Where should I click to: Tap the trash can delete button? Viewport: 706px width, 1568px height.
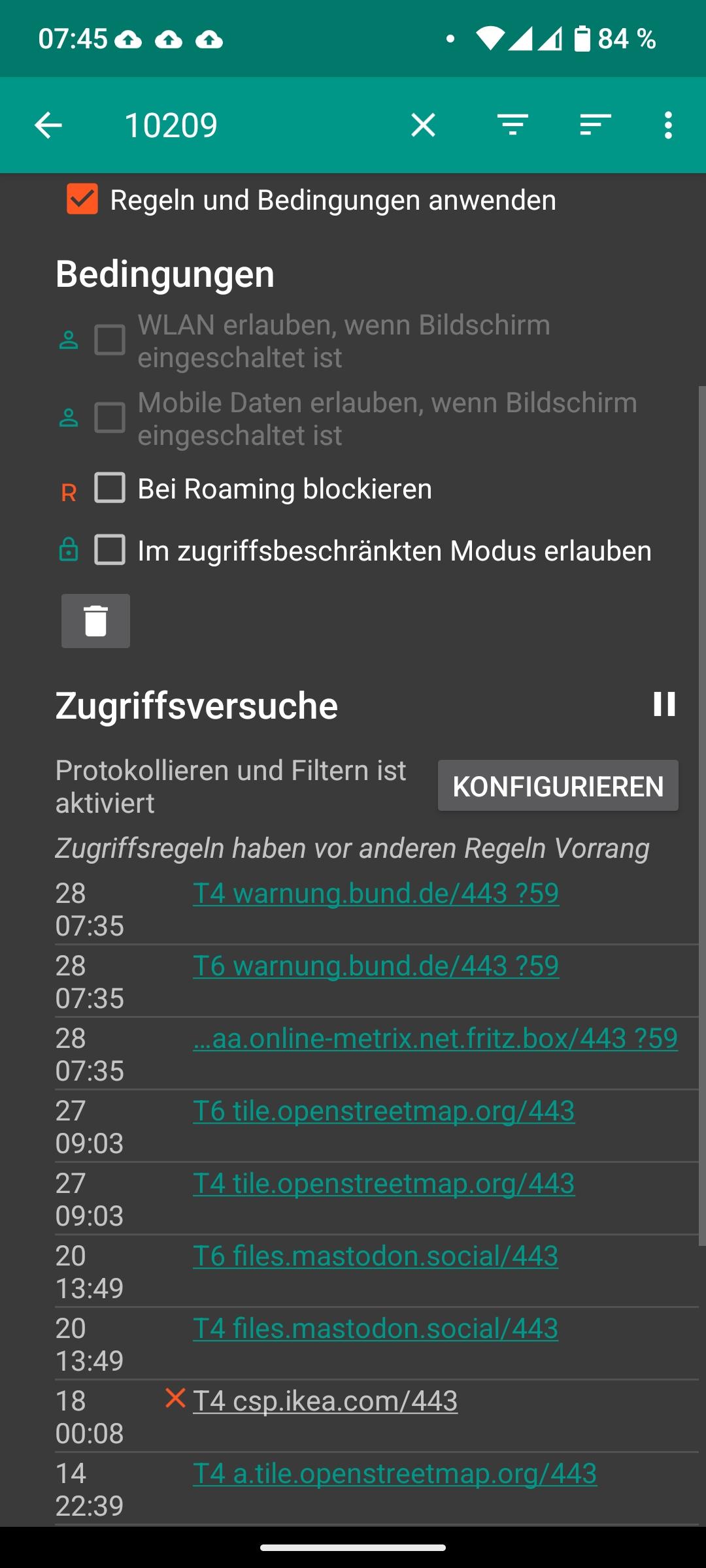coord(95,621)
